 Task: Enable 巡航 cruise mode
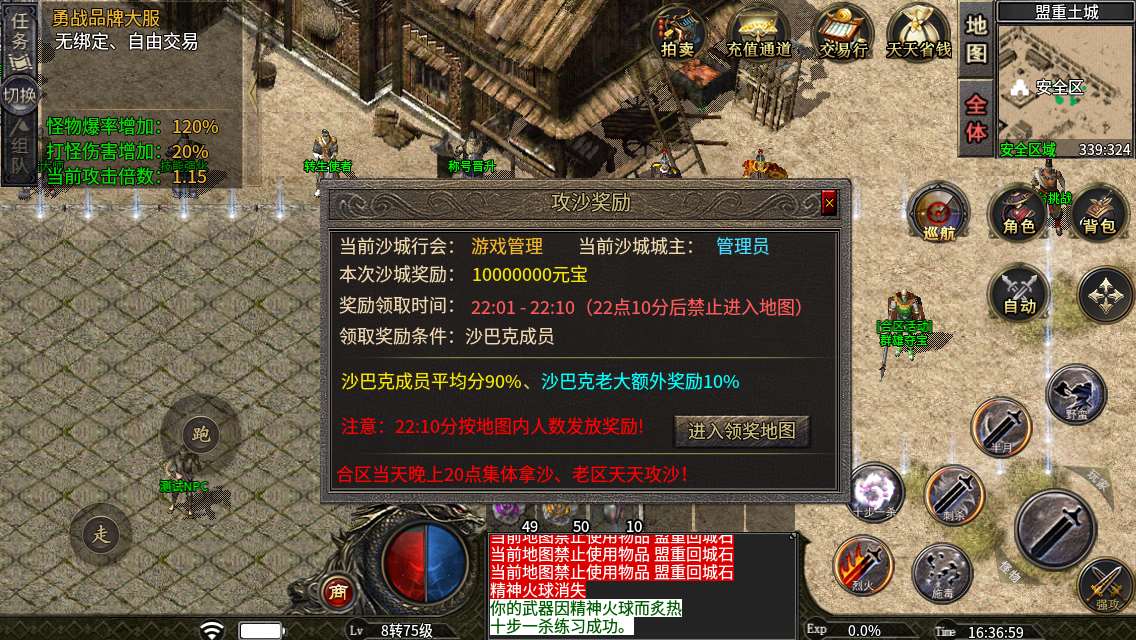[938, 213]
